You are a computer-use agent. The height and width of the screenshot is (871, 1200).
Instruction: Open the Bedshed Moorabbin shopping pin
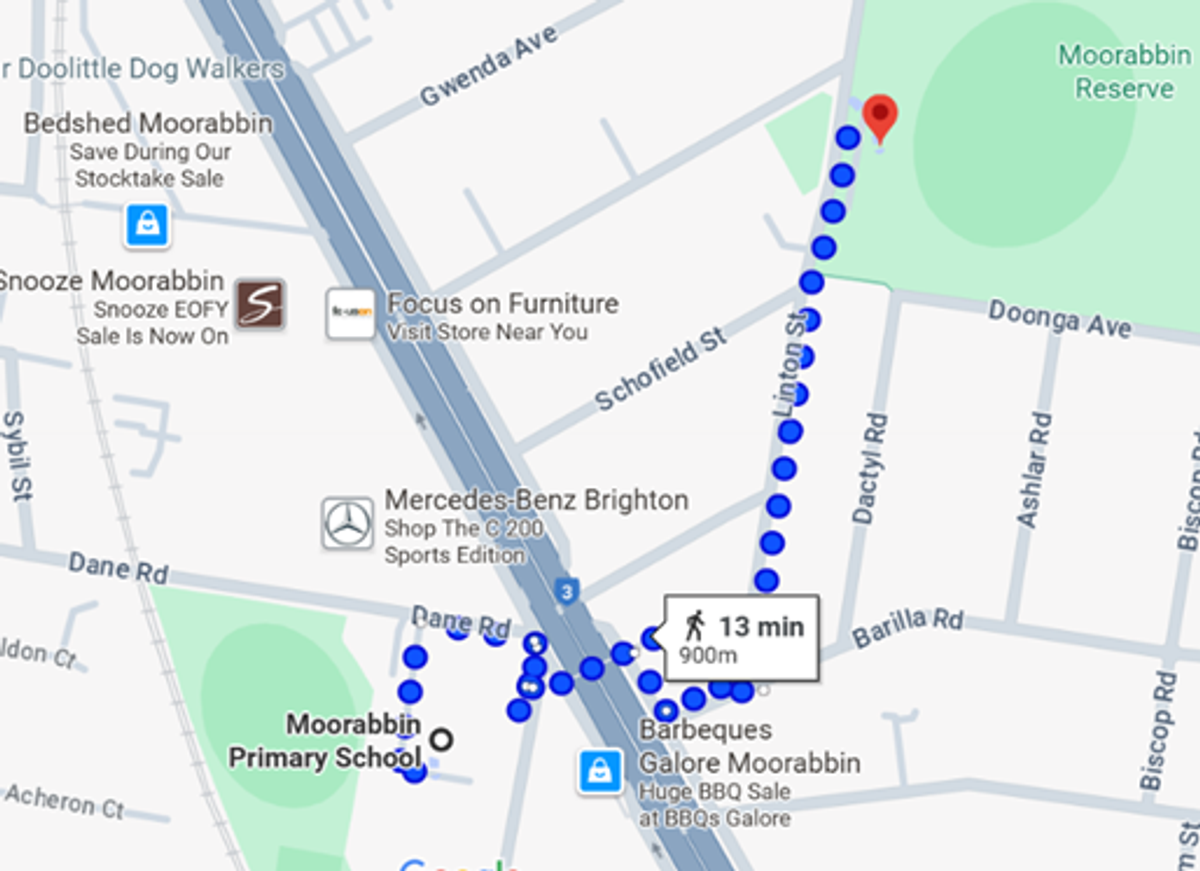pyautogui.click(x=147, y=225)
